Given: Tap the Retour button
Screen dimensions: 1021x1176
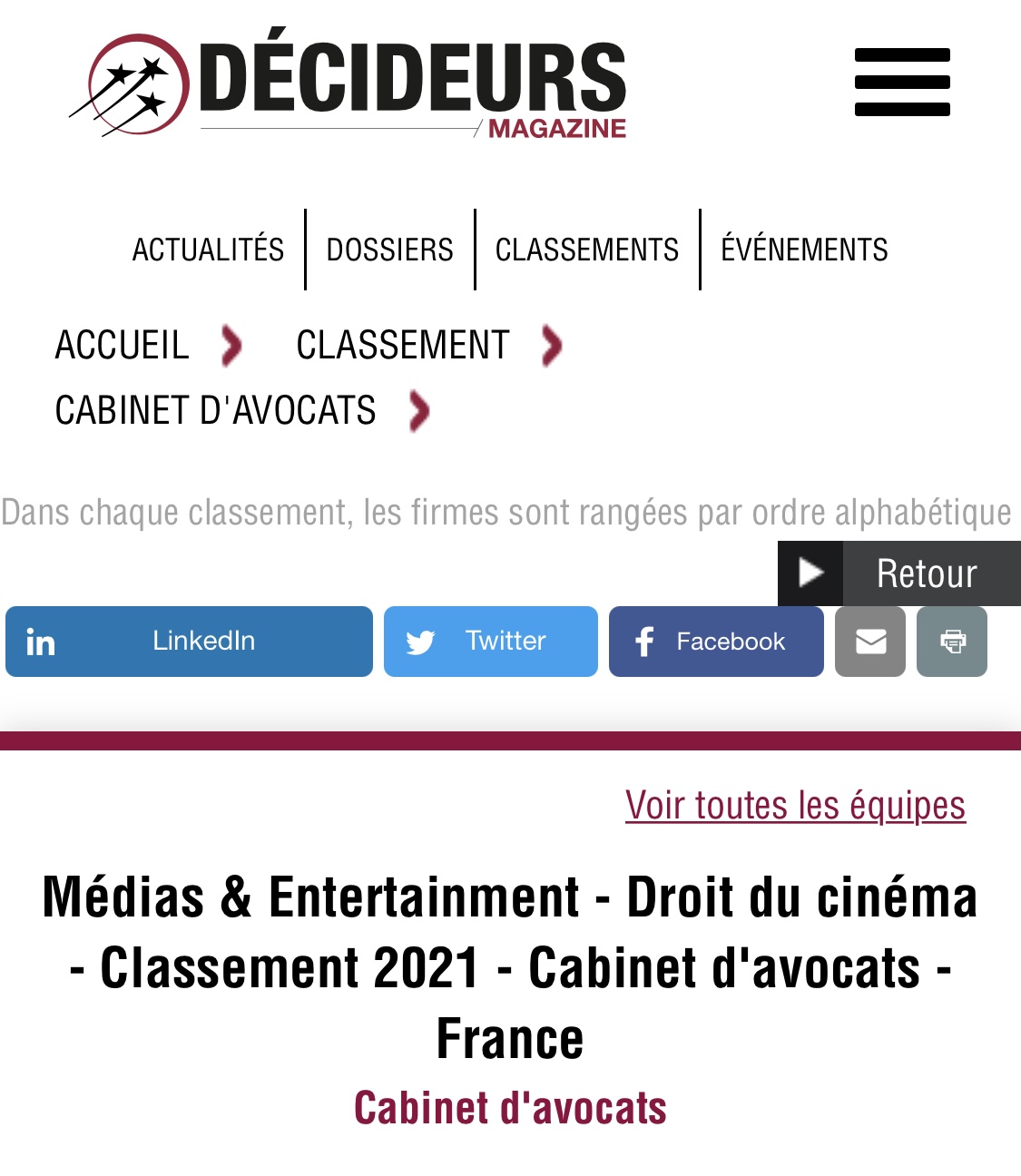Looking at the screenshot, I should (899, 573).
